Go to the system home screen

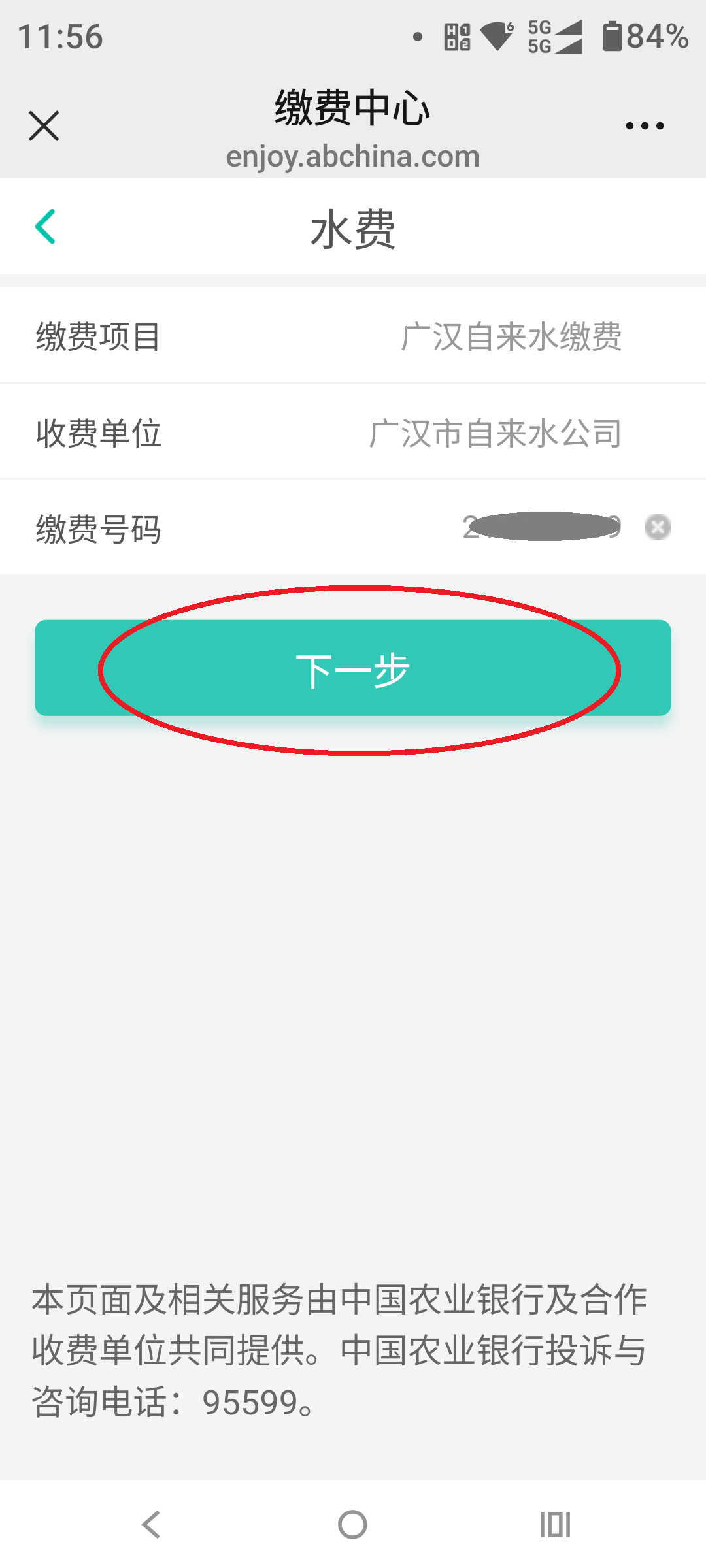click(352, 1525)
